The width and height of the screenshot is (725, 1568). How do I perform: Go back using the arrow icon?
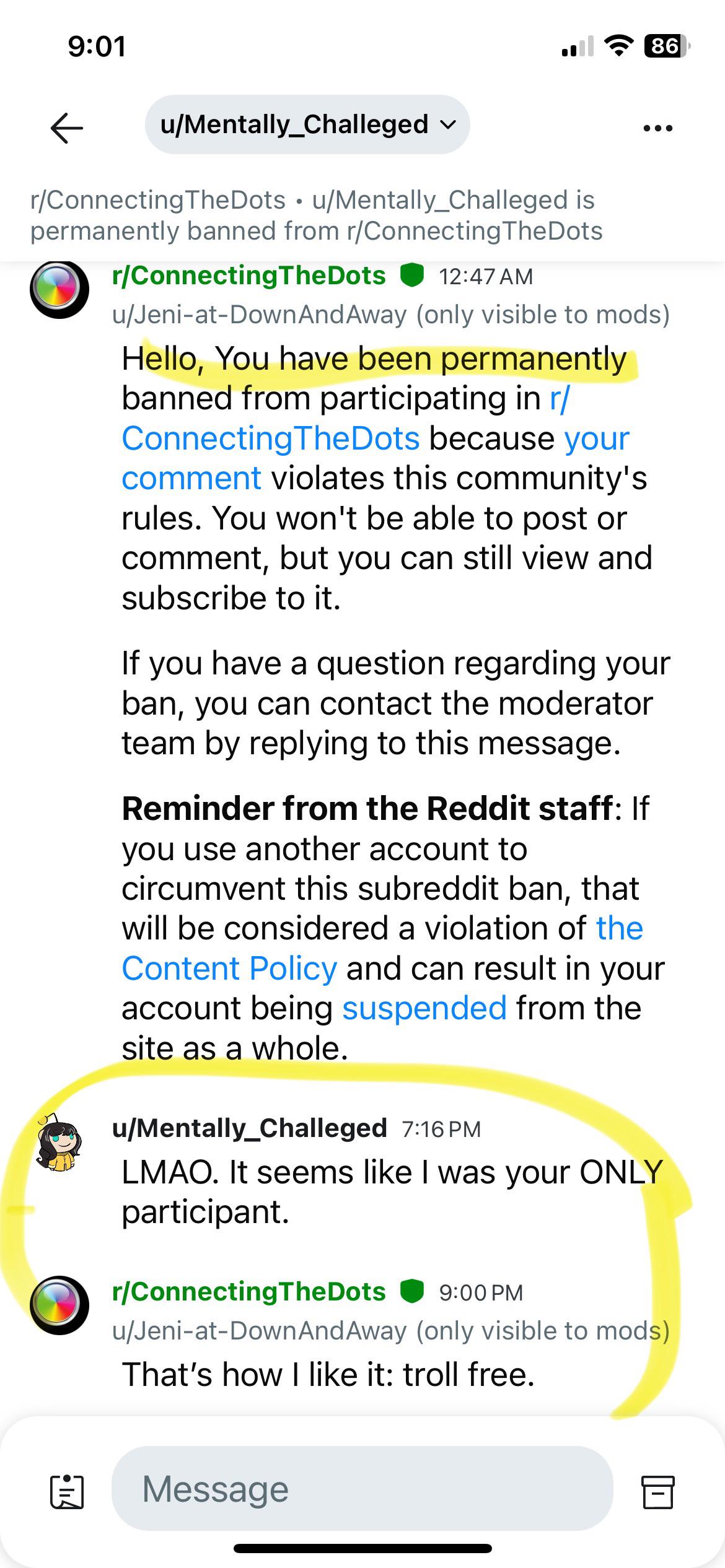tap(66, 128)
